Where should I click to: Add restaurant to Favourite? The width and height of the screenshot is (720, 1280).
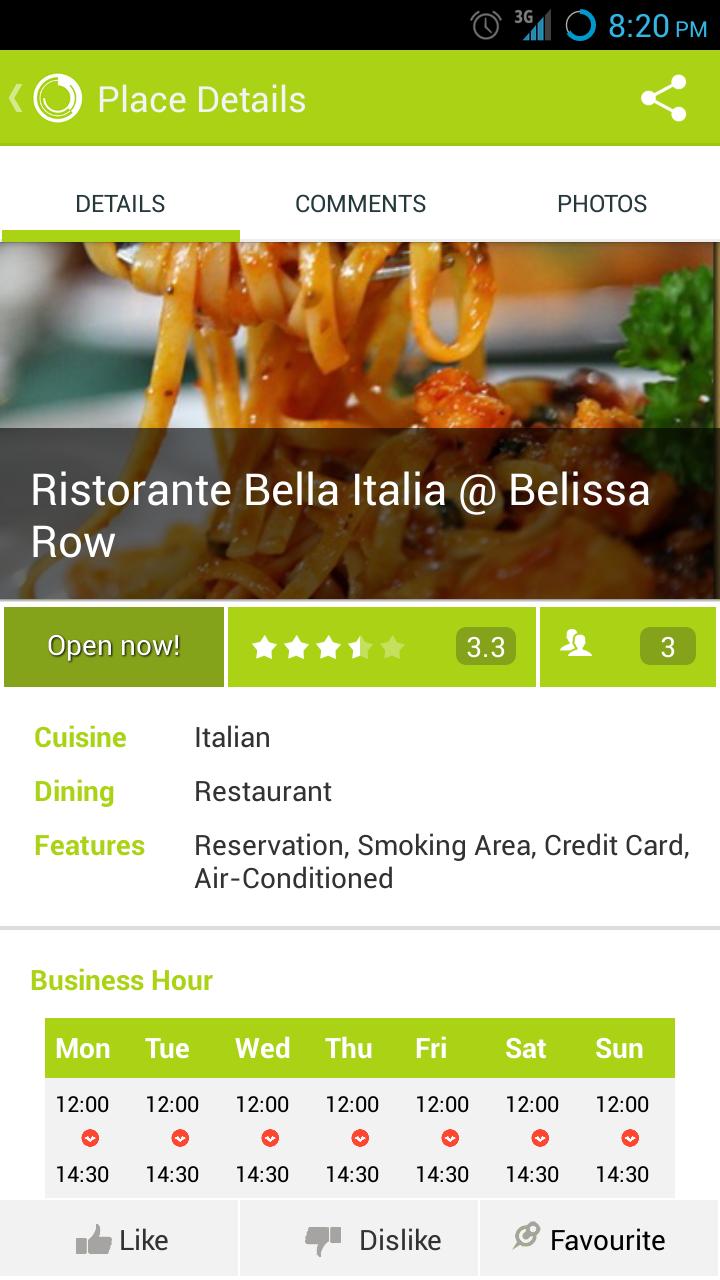(600, 1240)
